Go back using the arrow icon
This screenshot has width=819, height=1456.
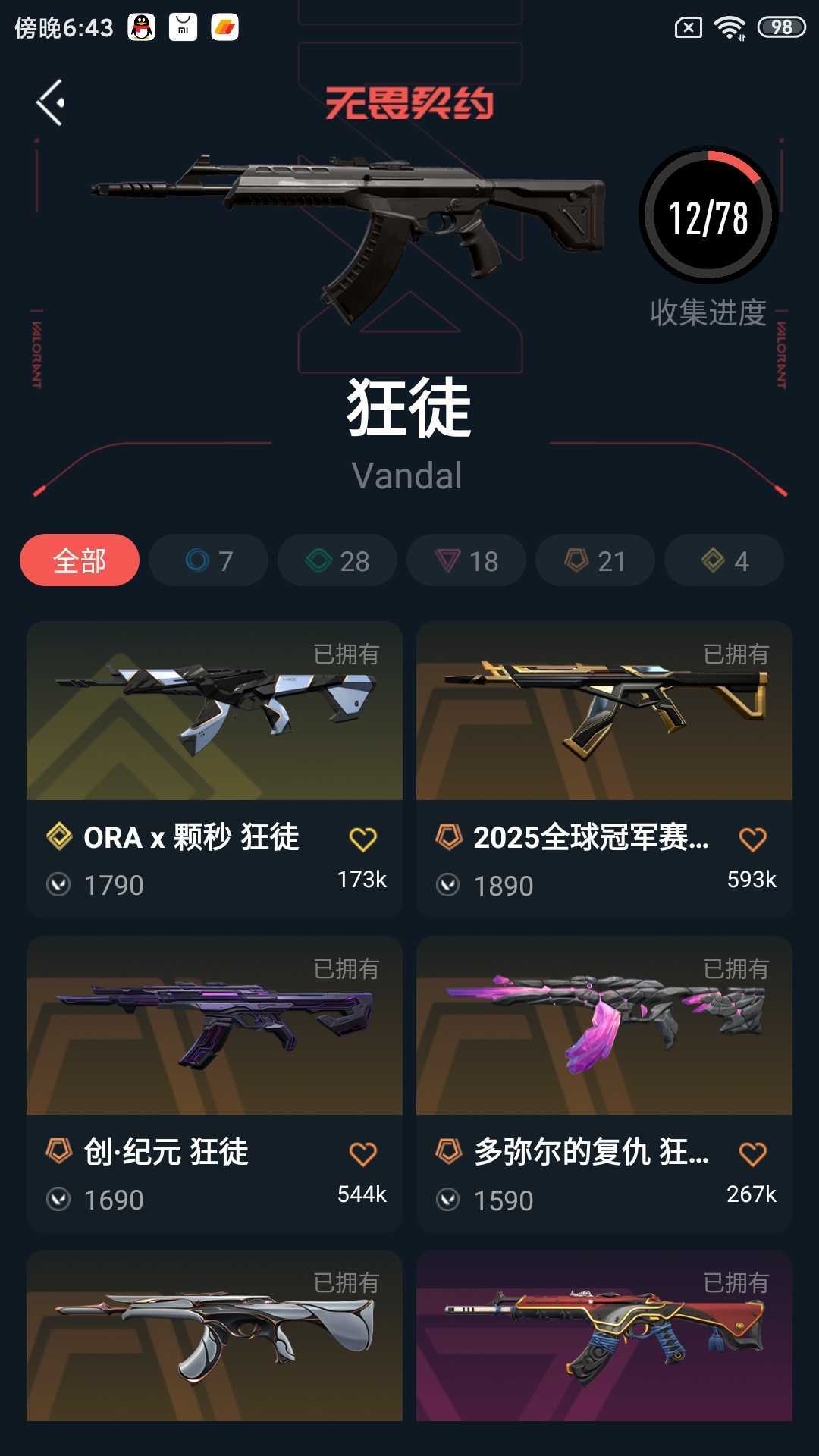click(x=50, y=102)
